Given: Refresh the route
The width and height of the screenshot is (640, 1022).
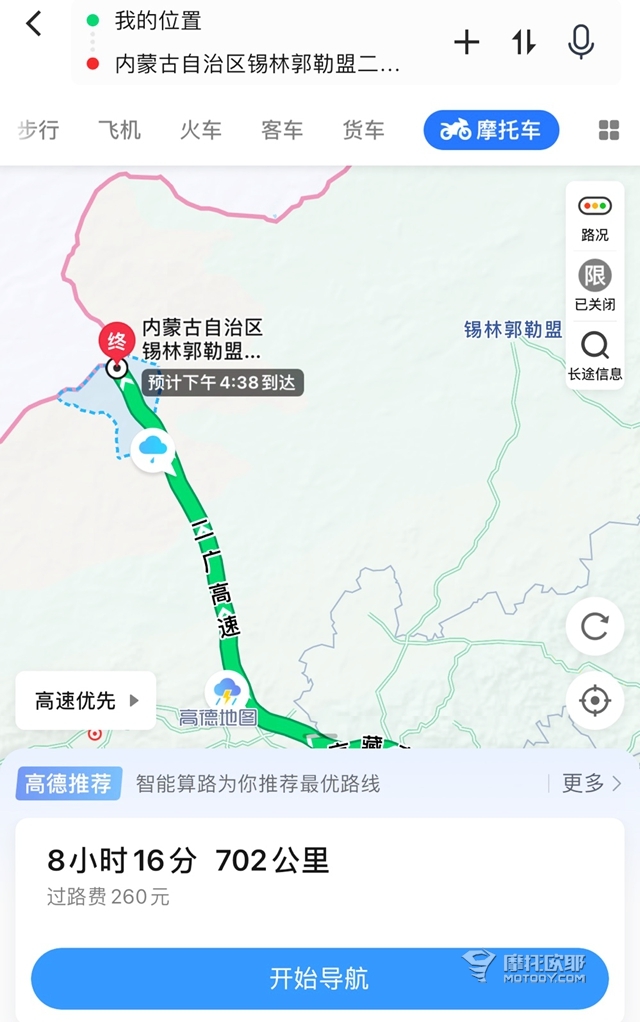Looking at the screenshot, I should pos(594,627).
